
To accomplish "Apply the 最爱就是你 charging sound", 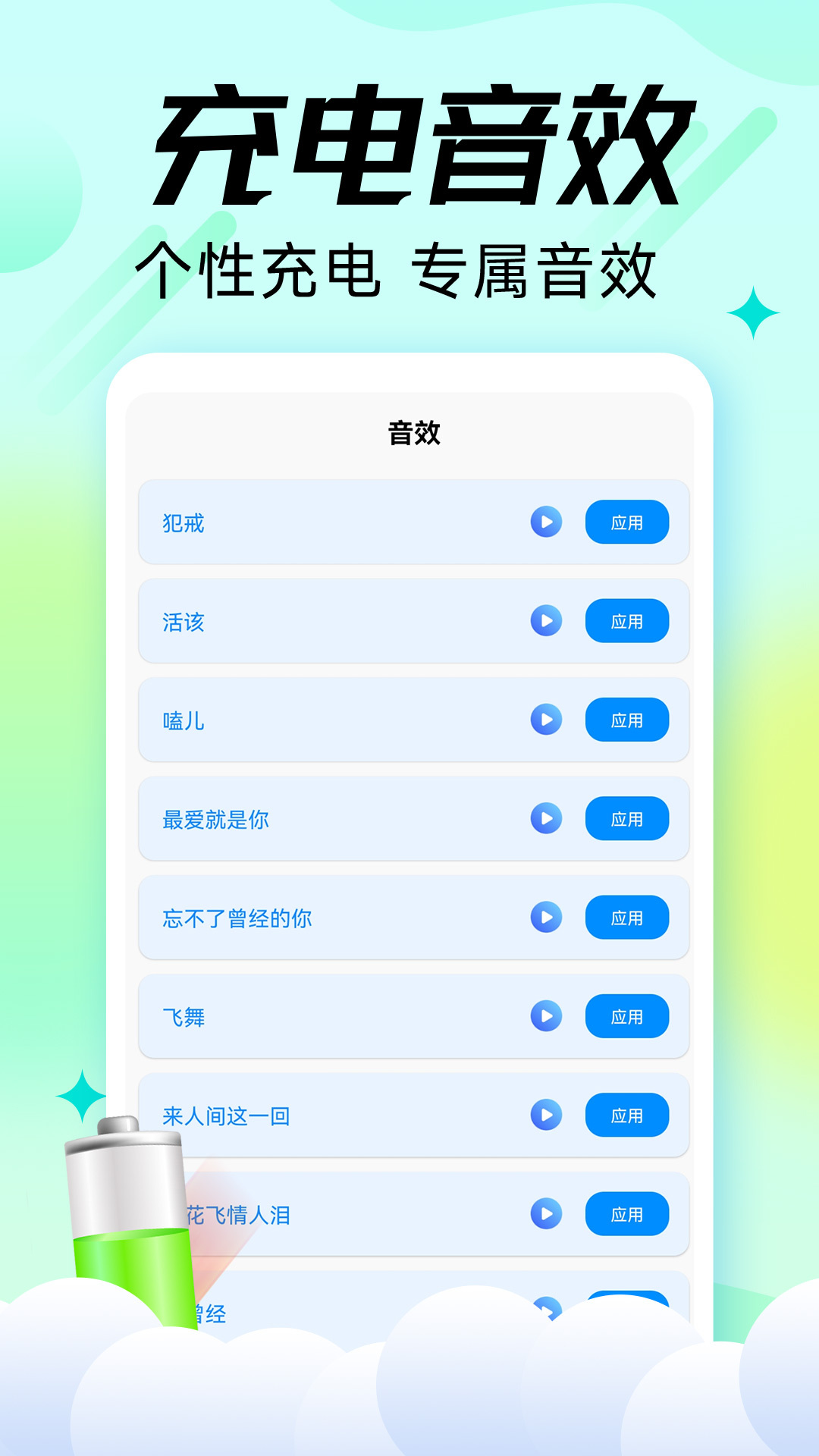I will click(626, 819).
